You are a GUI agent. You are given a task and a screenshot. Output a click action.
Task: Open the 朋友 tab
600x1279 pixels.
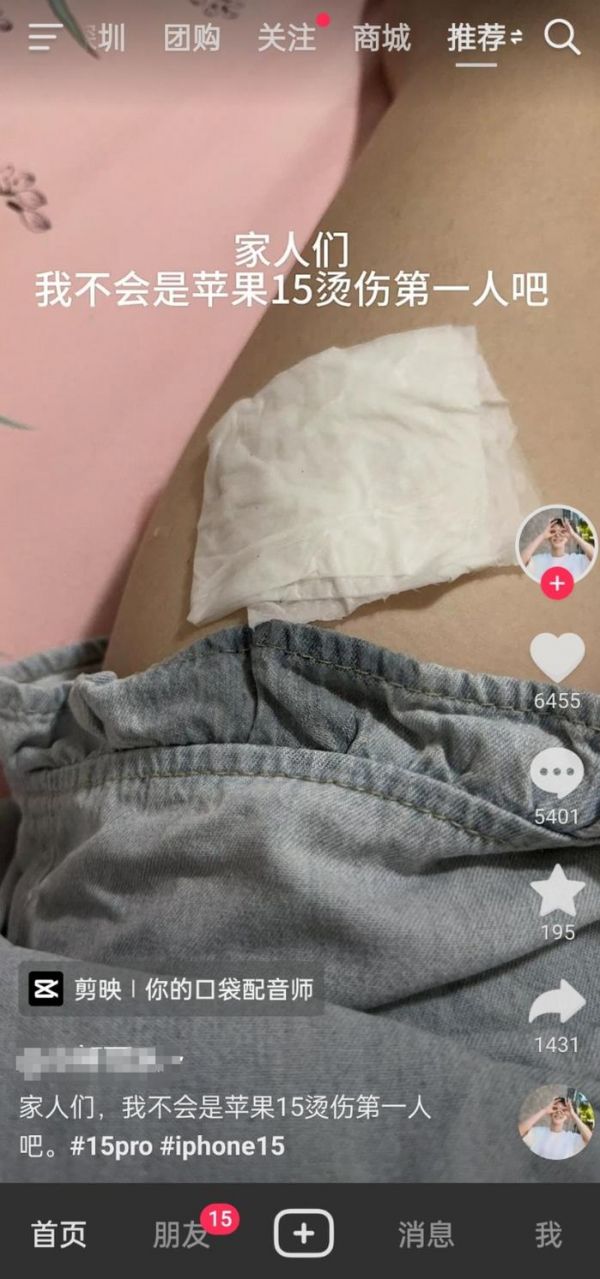click(x=181, y=1234)
